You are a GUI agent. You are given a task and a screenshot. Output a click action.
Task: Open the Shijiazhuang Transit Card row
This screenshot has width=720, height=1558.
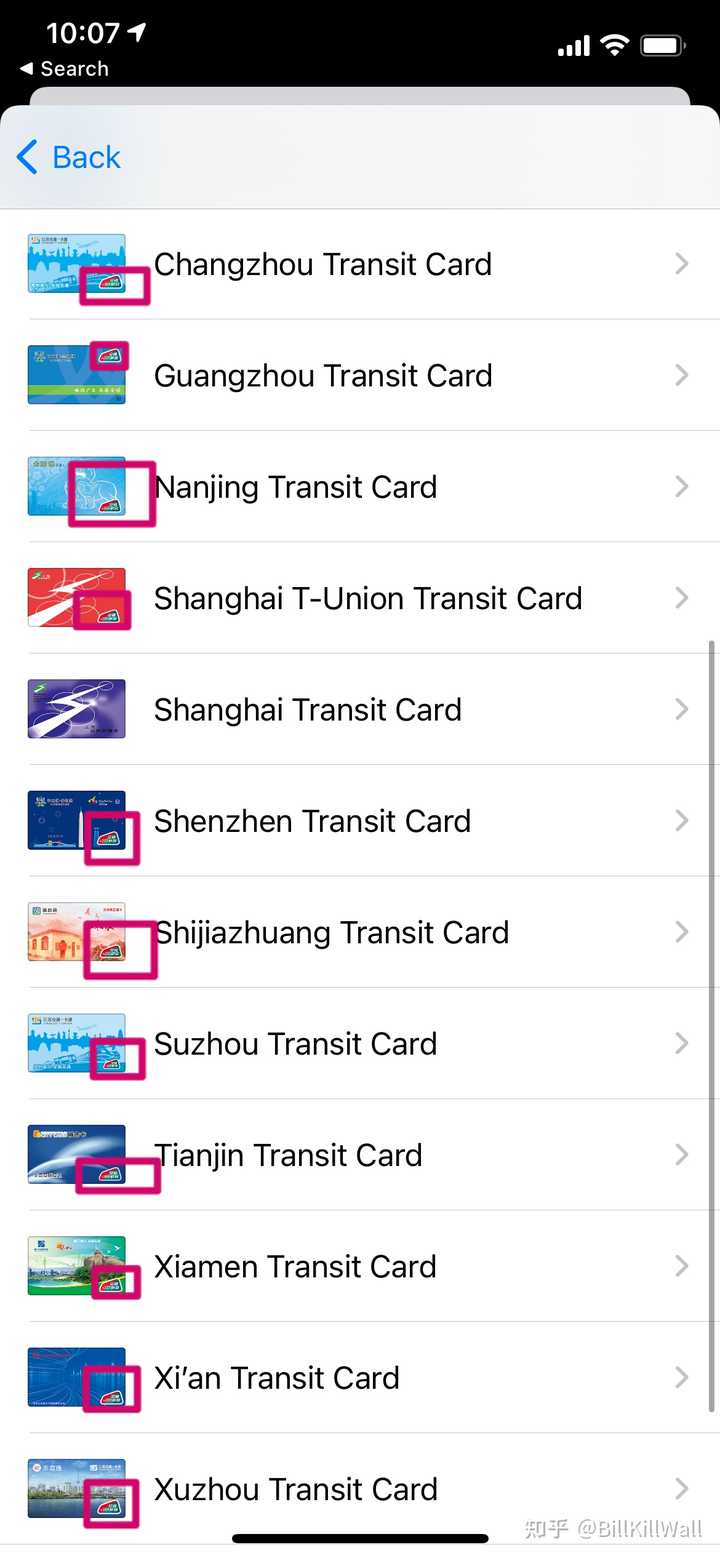[360, 932]
